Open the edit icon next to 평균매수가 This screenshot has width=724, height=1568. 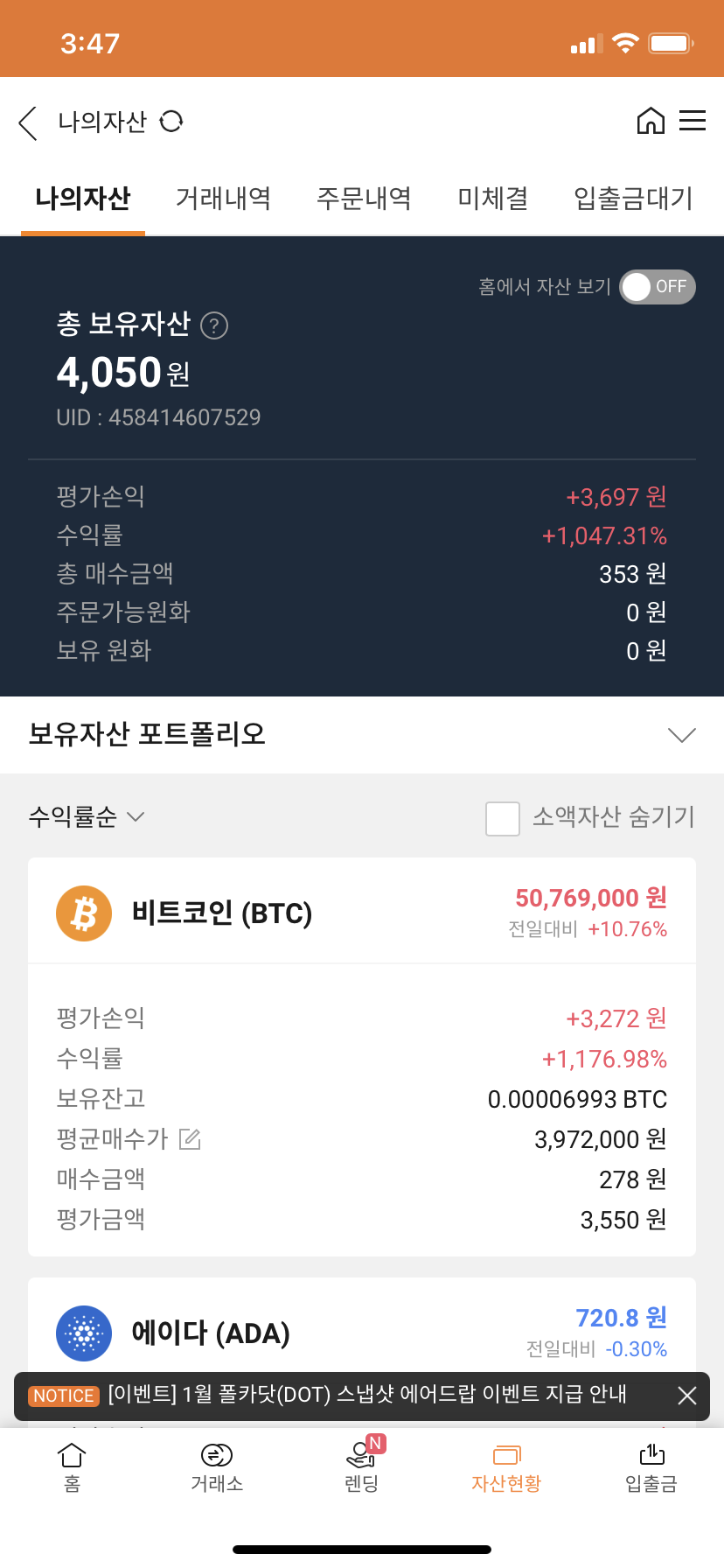189,1138
